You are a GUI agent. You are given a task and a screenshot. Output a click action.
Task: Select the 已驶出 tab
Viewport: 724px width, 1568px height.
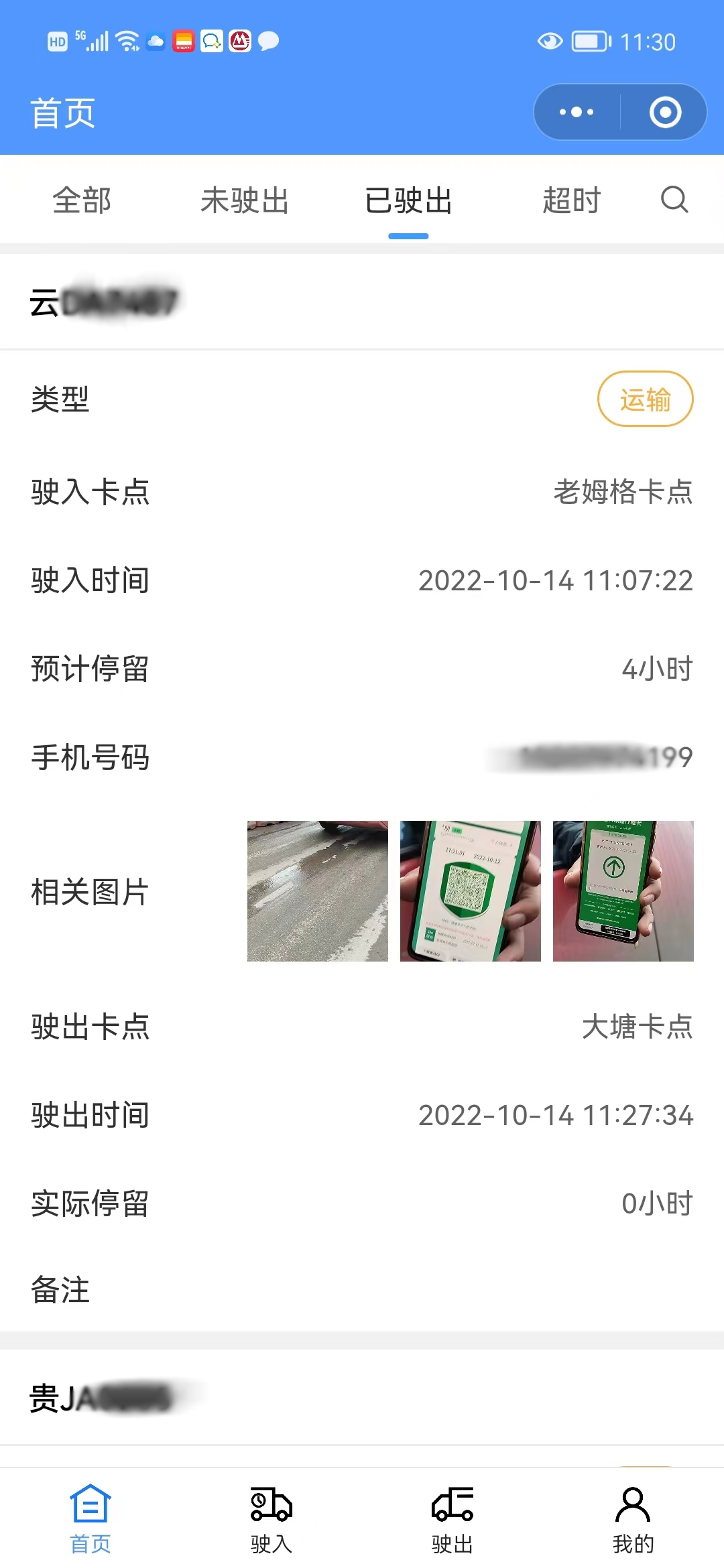(x=408, y=200)
